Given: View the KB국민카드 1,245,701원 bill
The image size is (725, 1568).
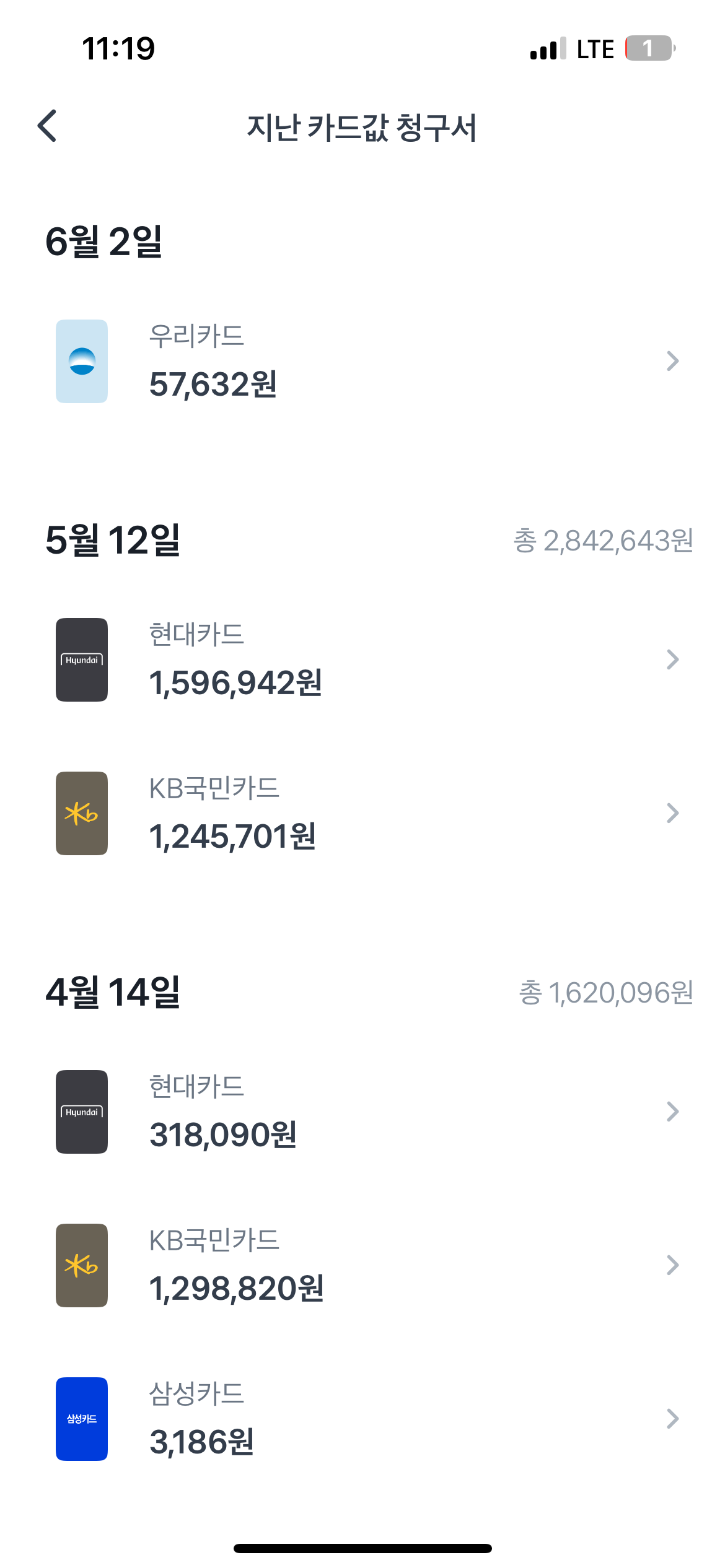Looking at the screenshot, I should pyautogui.click(x=362, y=813).
